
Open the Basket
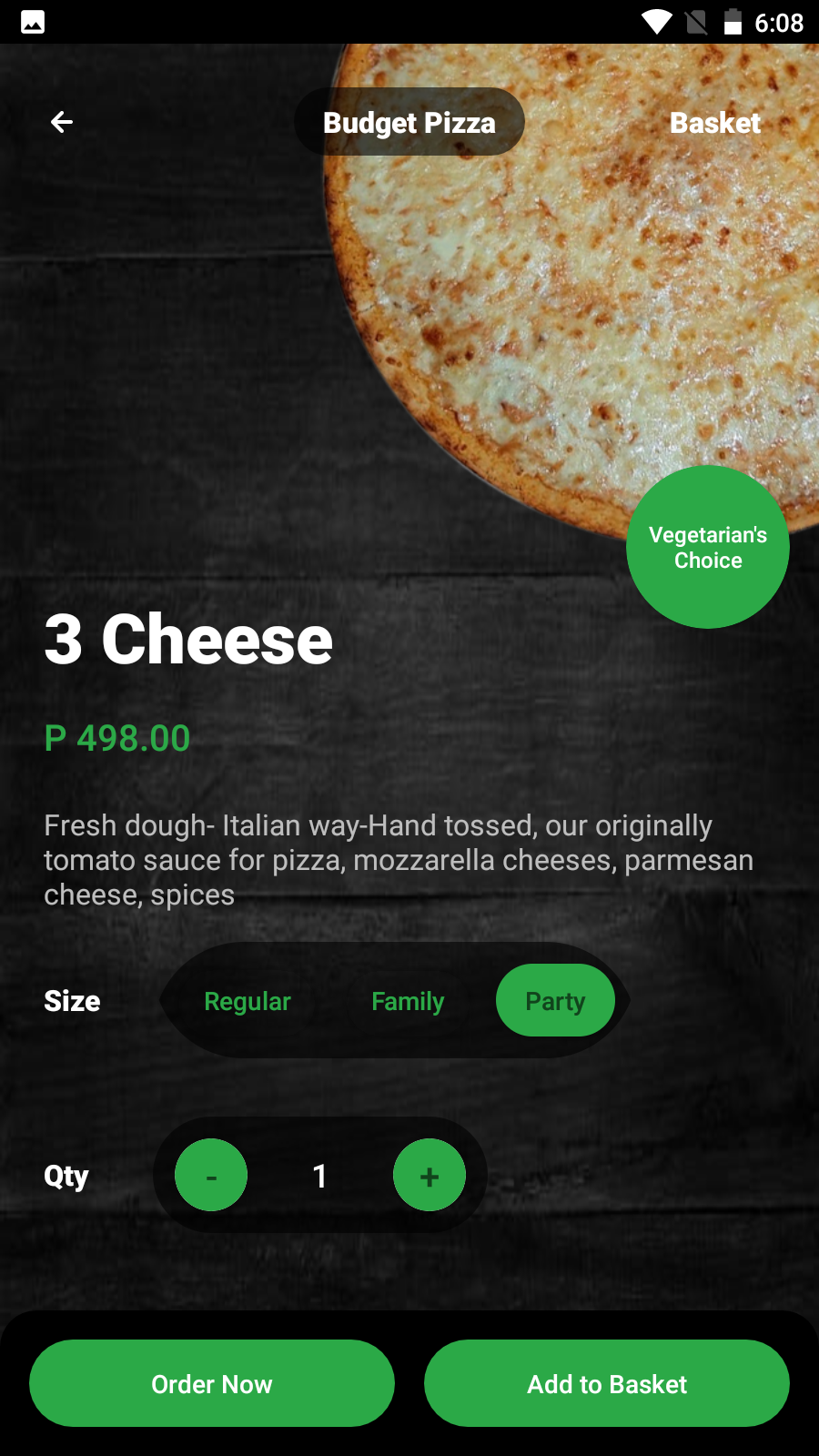[x=714, y=123]
